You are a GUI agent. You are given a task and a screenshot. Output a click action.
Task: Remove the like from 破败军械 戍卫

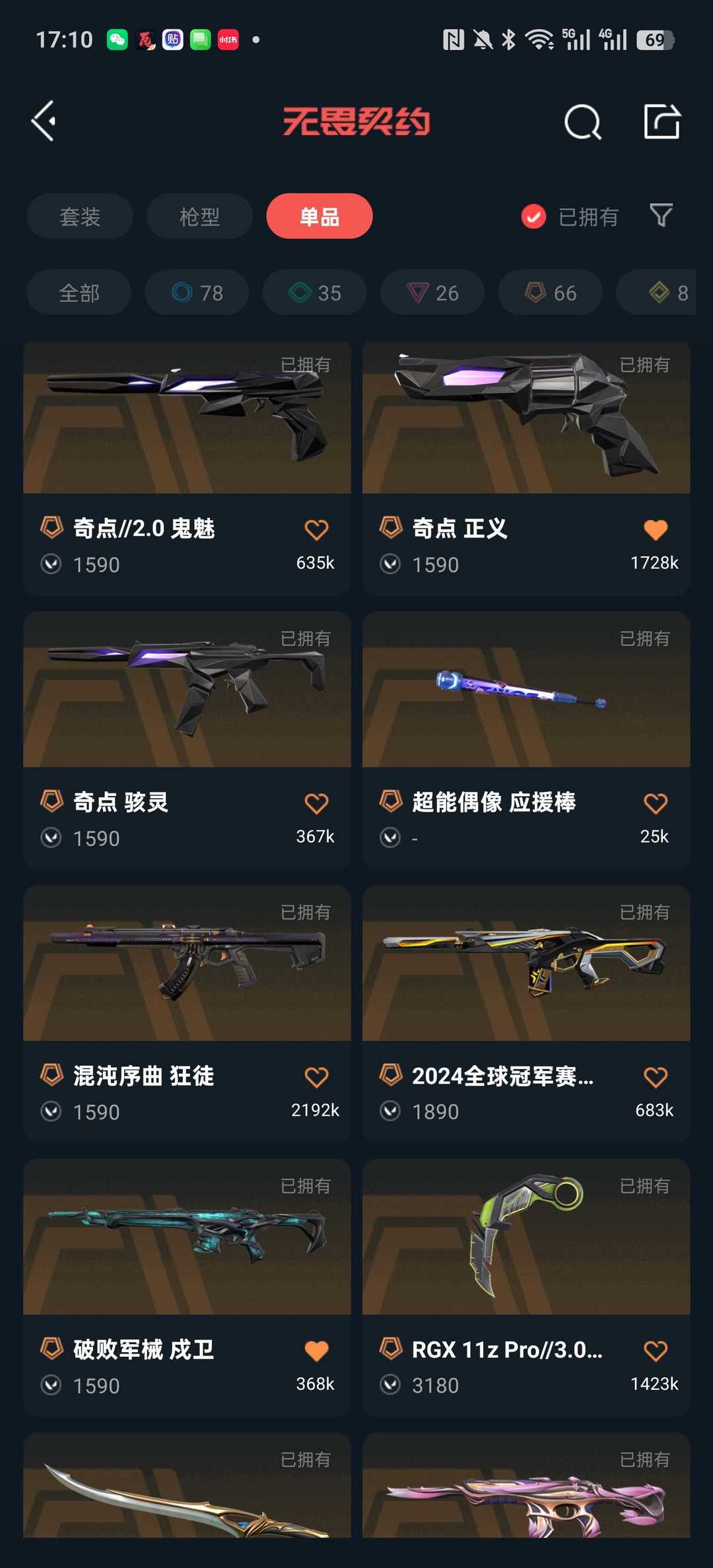pyautogui.click(x=316, y=1351)
